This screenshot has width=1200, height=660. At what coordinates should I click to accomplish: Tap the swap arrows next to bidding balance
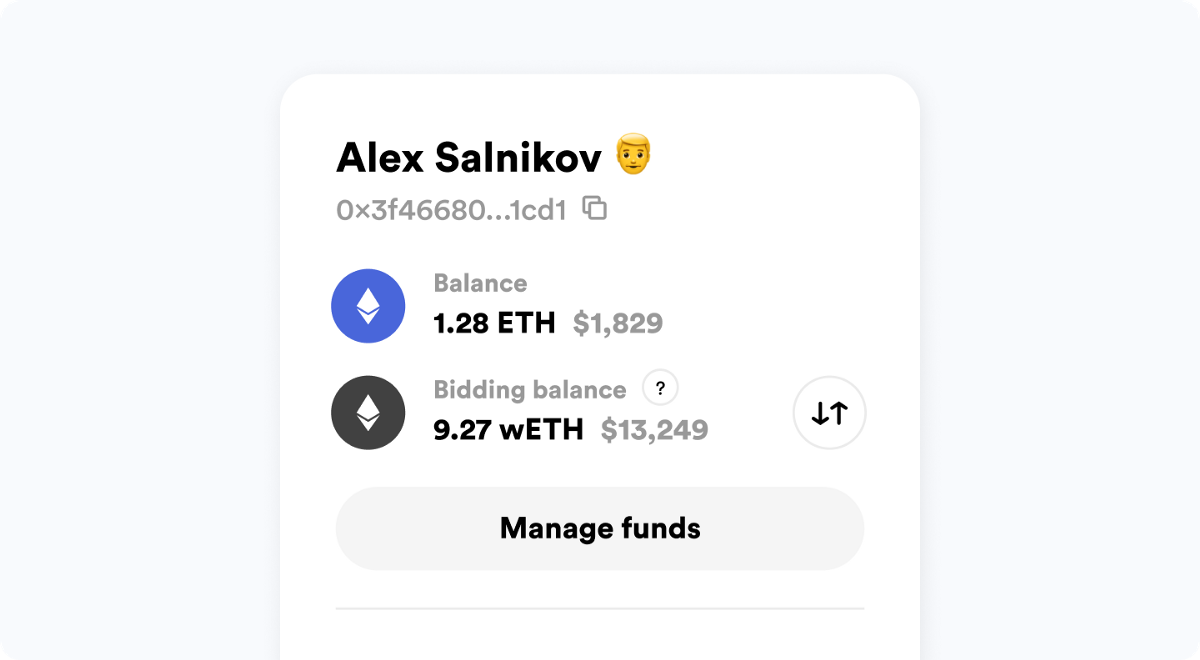[x=829, y=412]
